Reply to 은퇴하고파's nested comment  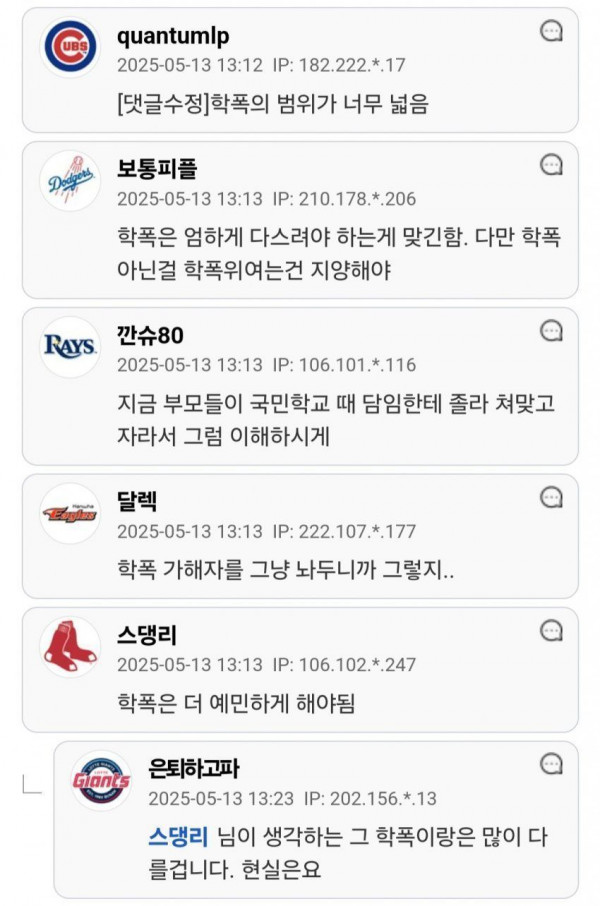(x=551, y=765)
